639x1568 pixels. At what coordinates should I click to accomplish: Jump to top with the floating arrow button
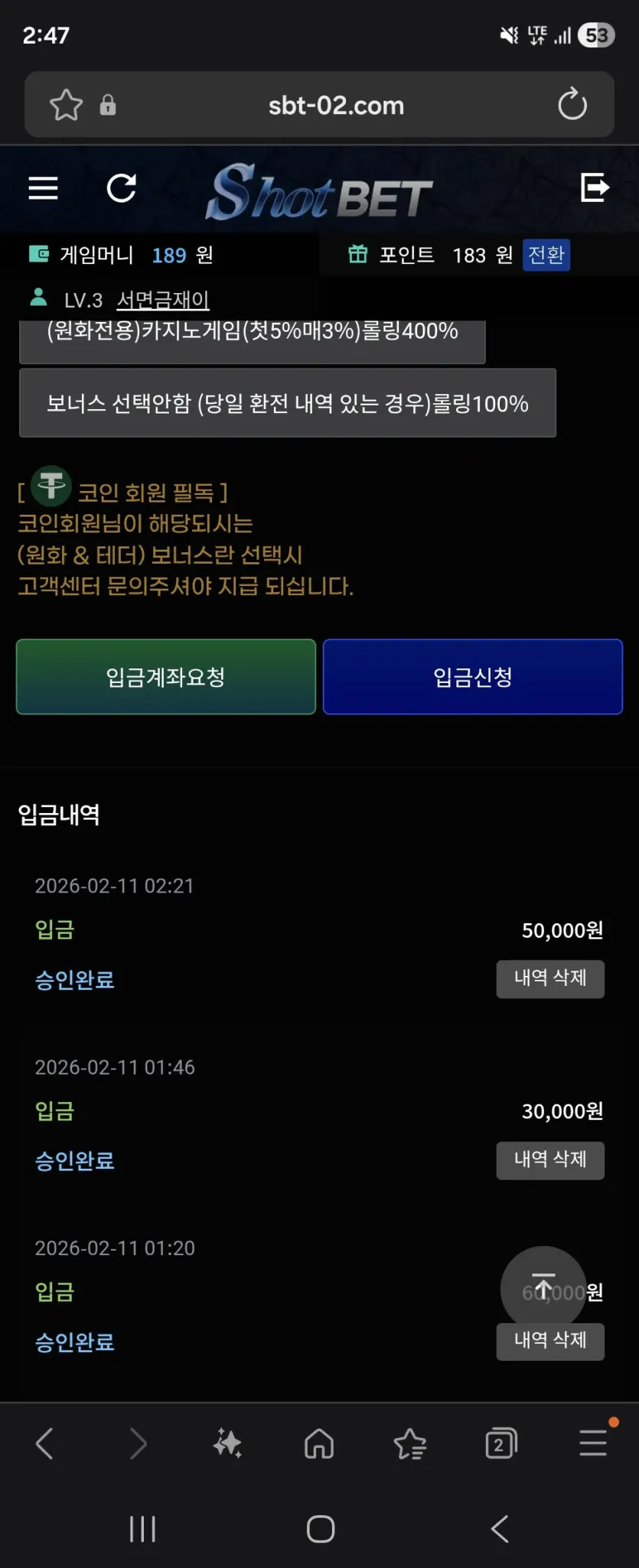click(543, 1289)
